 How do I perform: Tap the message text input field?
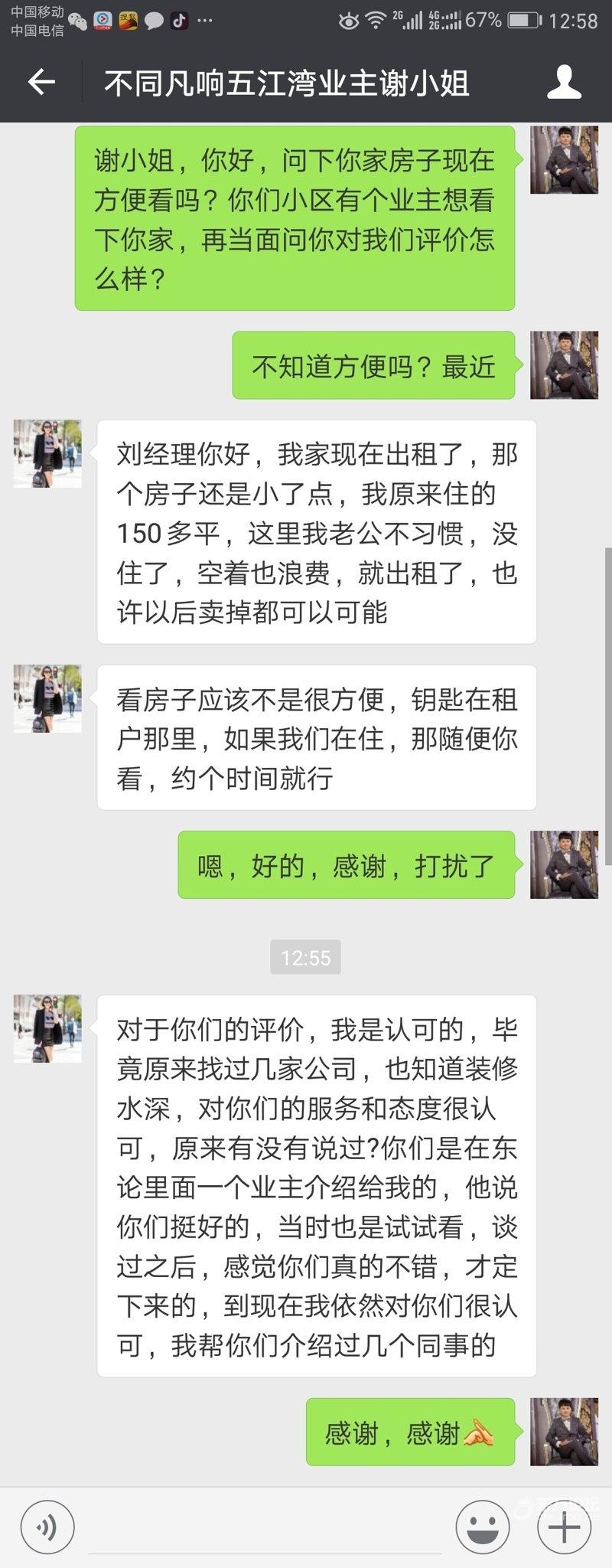pyautogui.click(x=264, y=1528)
